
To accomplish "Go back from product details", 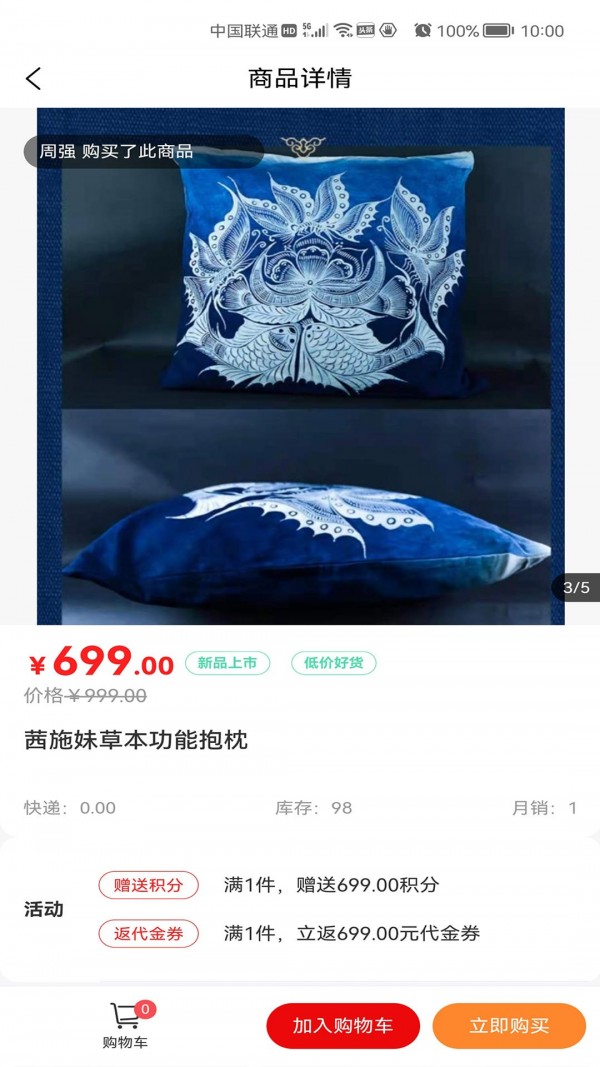I will [34, 78].
